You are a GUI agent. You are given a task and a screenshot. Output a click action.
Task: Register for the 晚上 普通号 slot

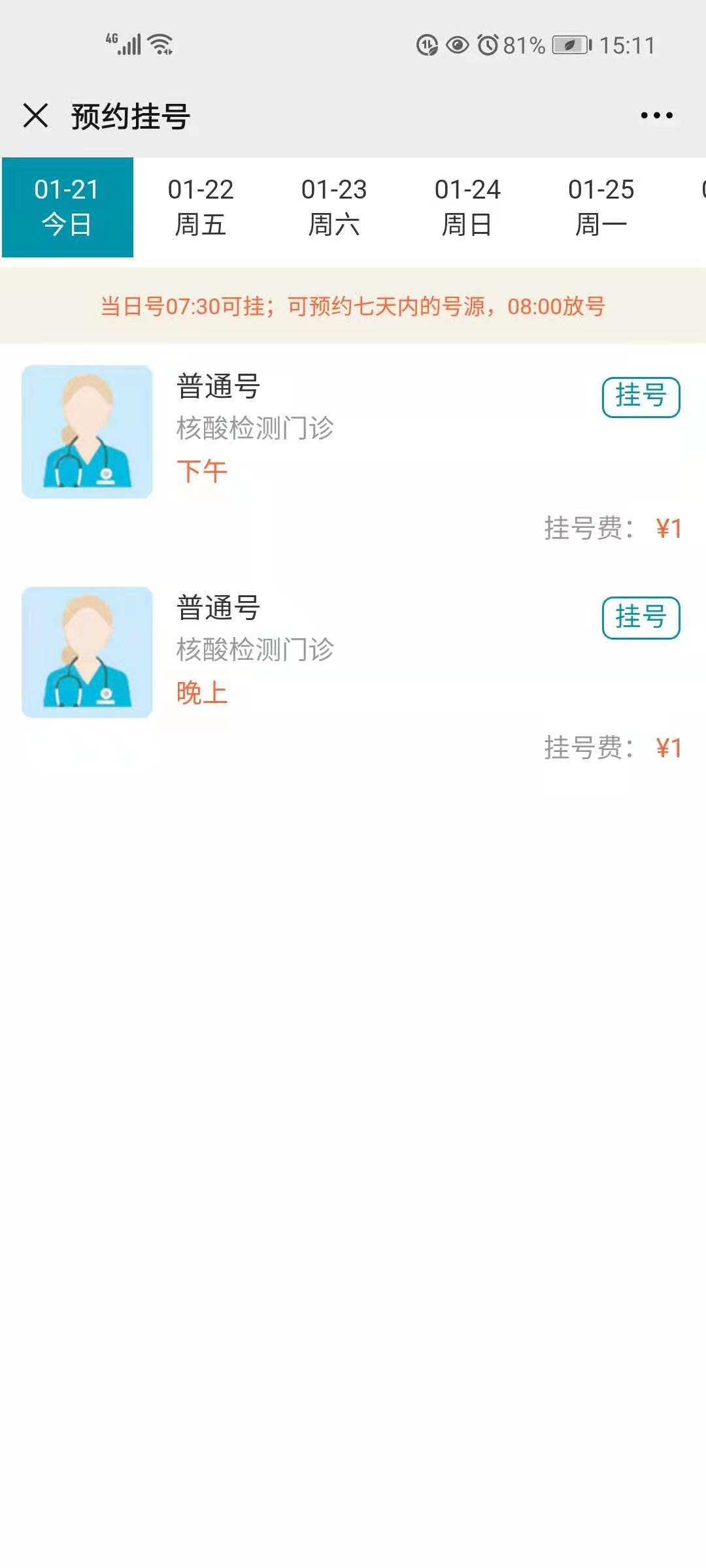(641, 617)
